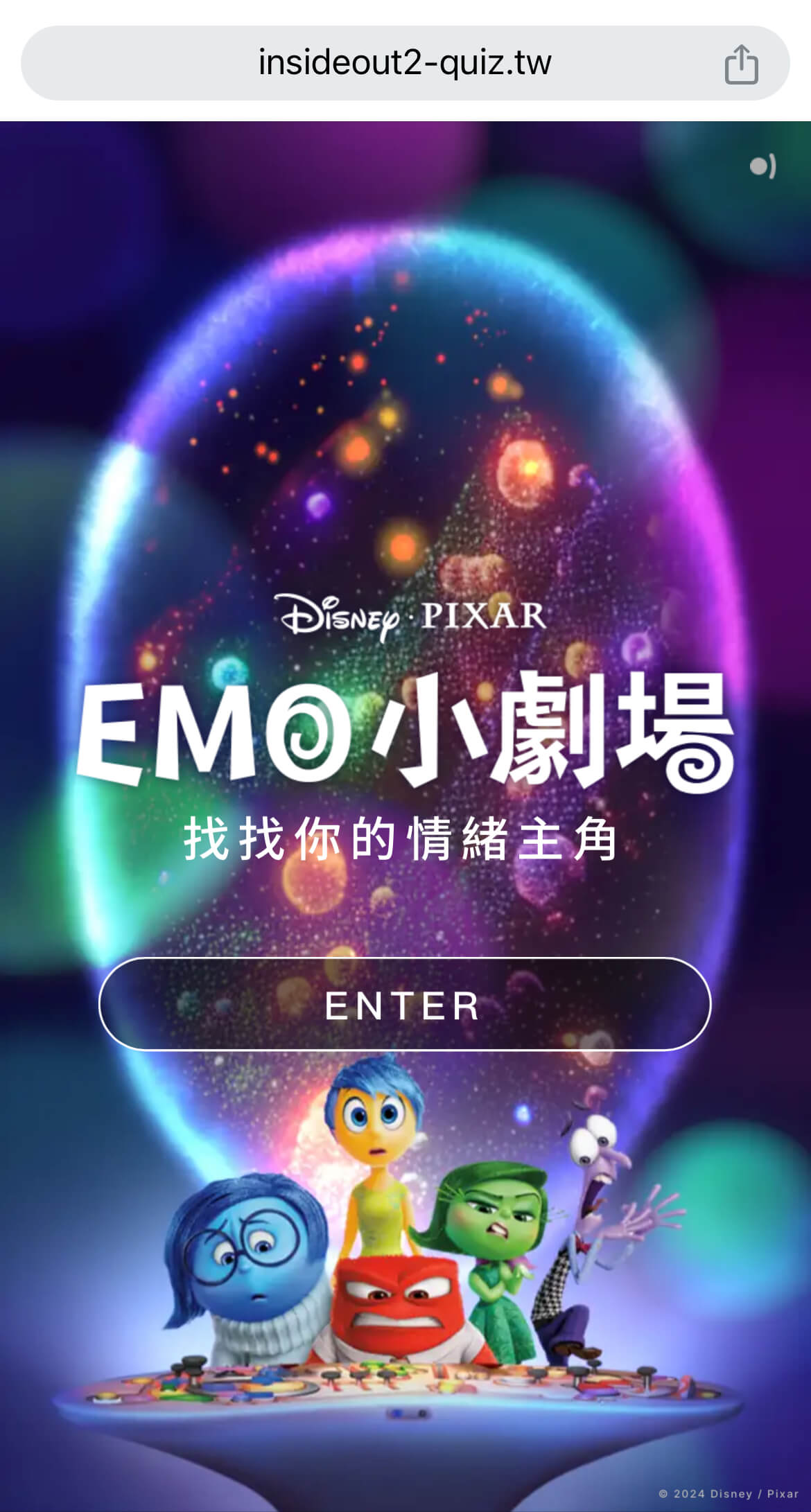The image size is (811, 1512).
Task: Toggle the page sound icon
Action: click(762, 167)
